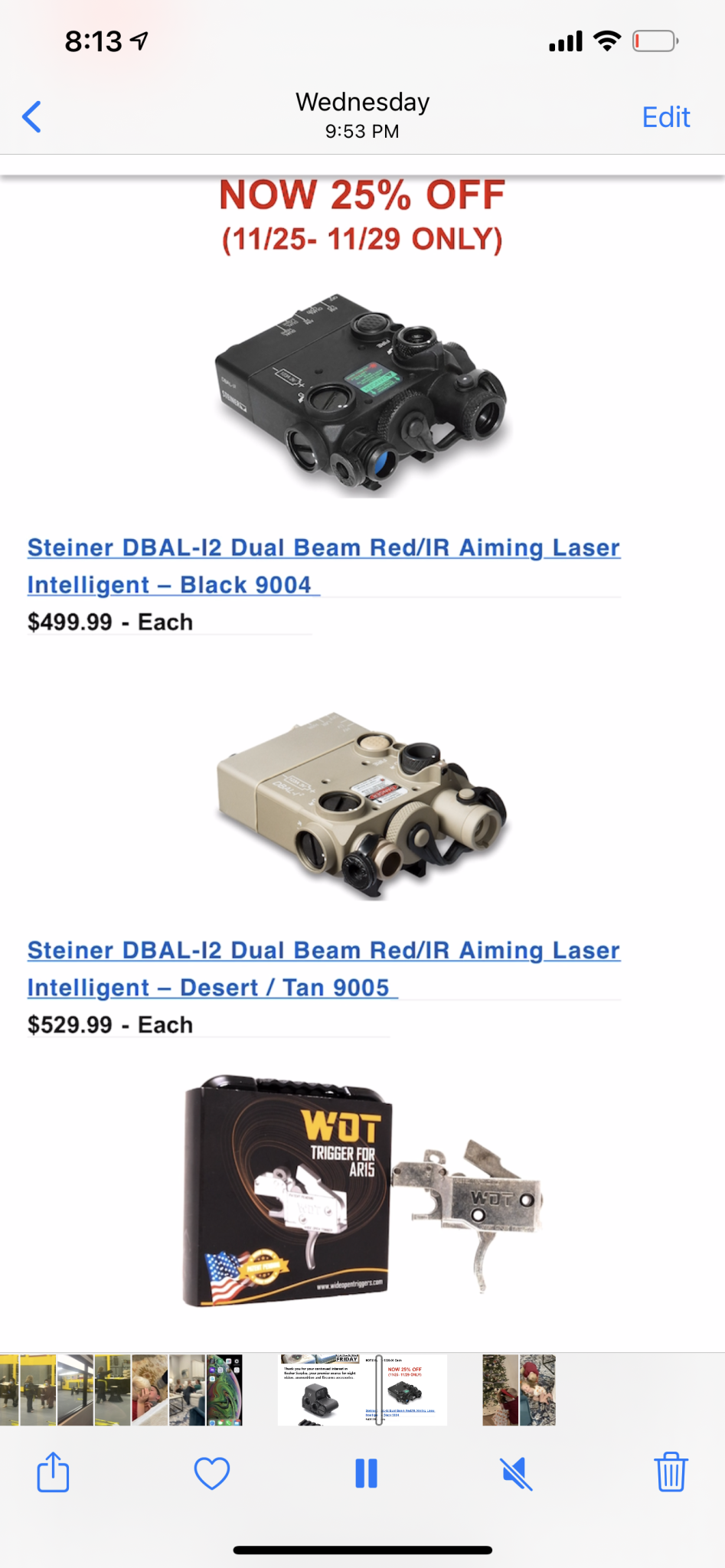Screen dimensions: 725x1568
Task: Go back to the photo library
Action: pos(32,117)
